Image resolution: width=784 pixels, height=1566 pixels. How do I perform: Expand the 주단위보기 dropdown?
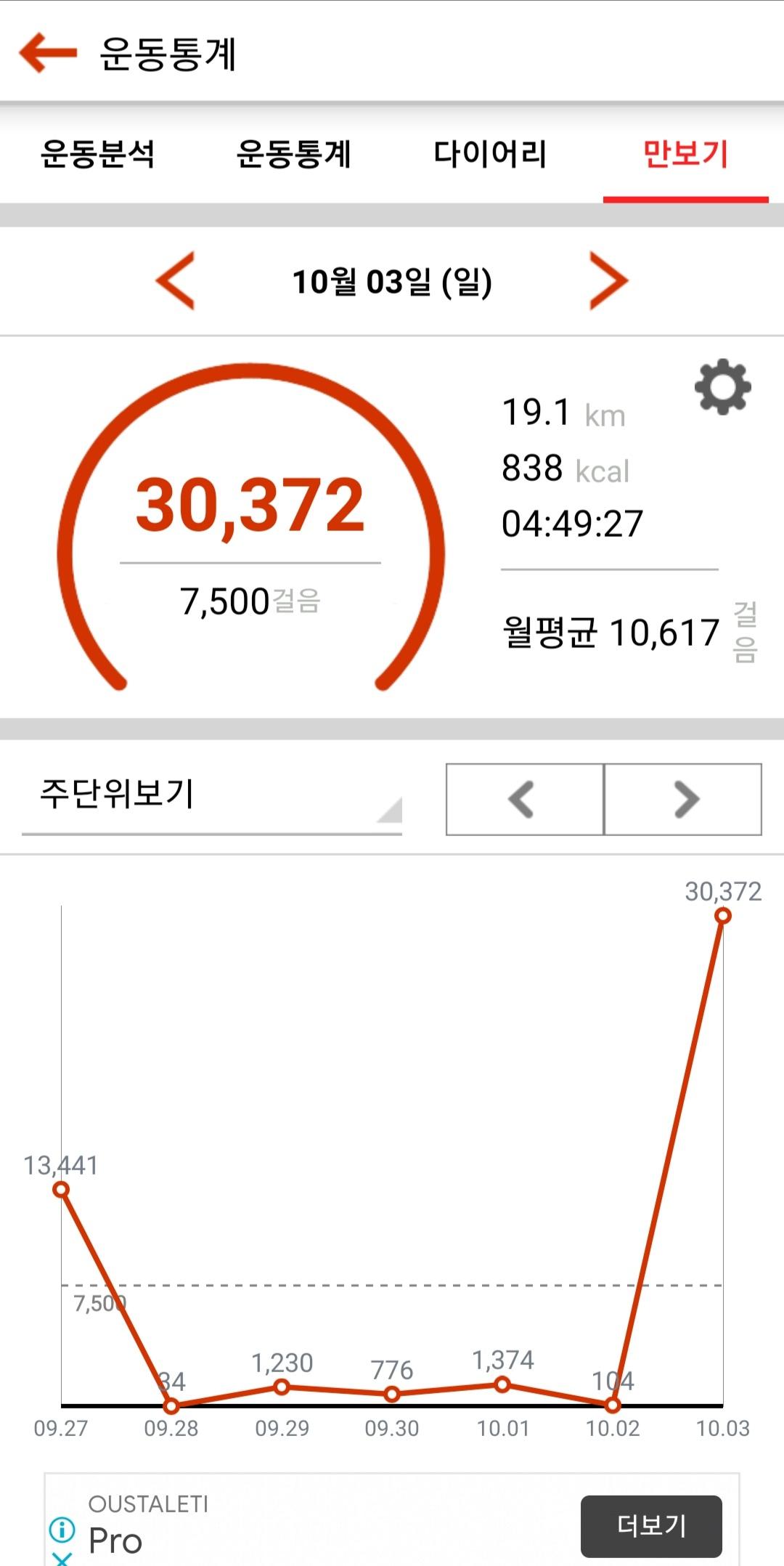point(212,796)
